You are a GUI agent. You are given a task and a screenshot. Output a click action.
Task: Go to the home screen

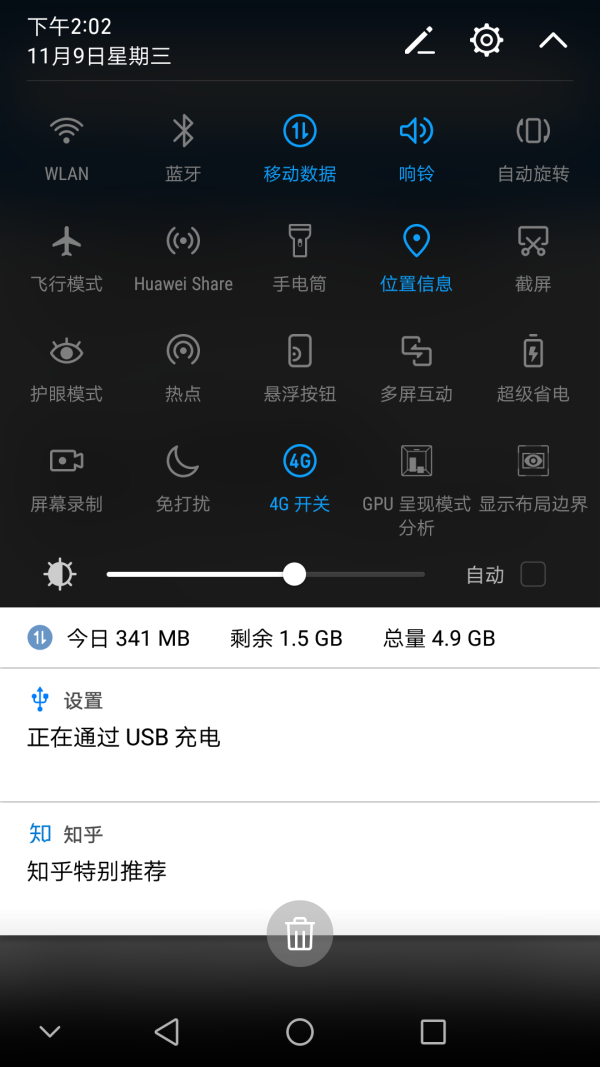300,1032
